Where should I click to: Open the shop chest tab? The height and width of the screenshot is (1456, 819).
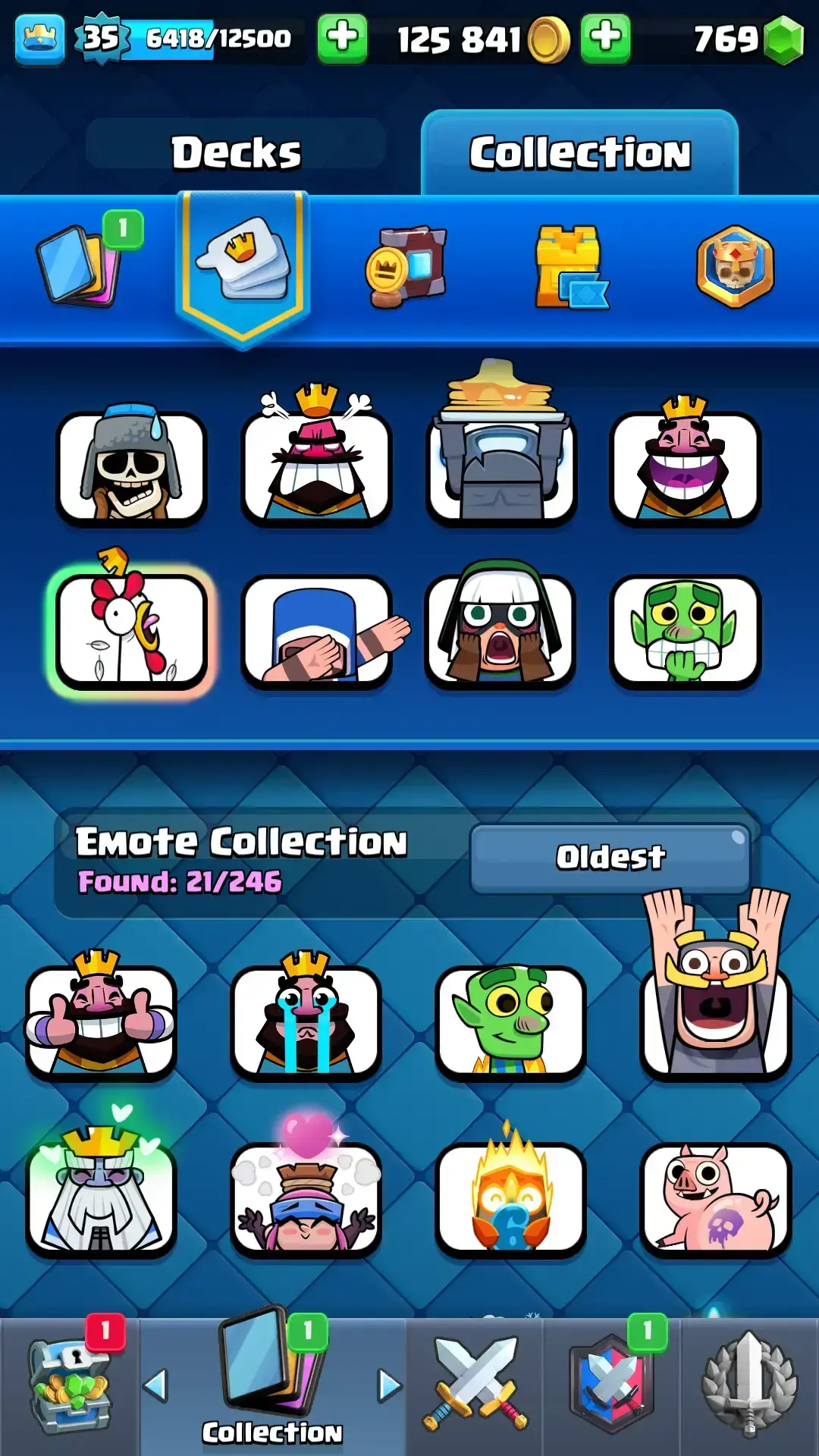[x=70, y=1385]
